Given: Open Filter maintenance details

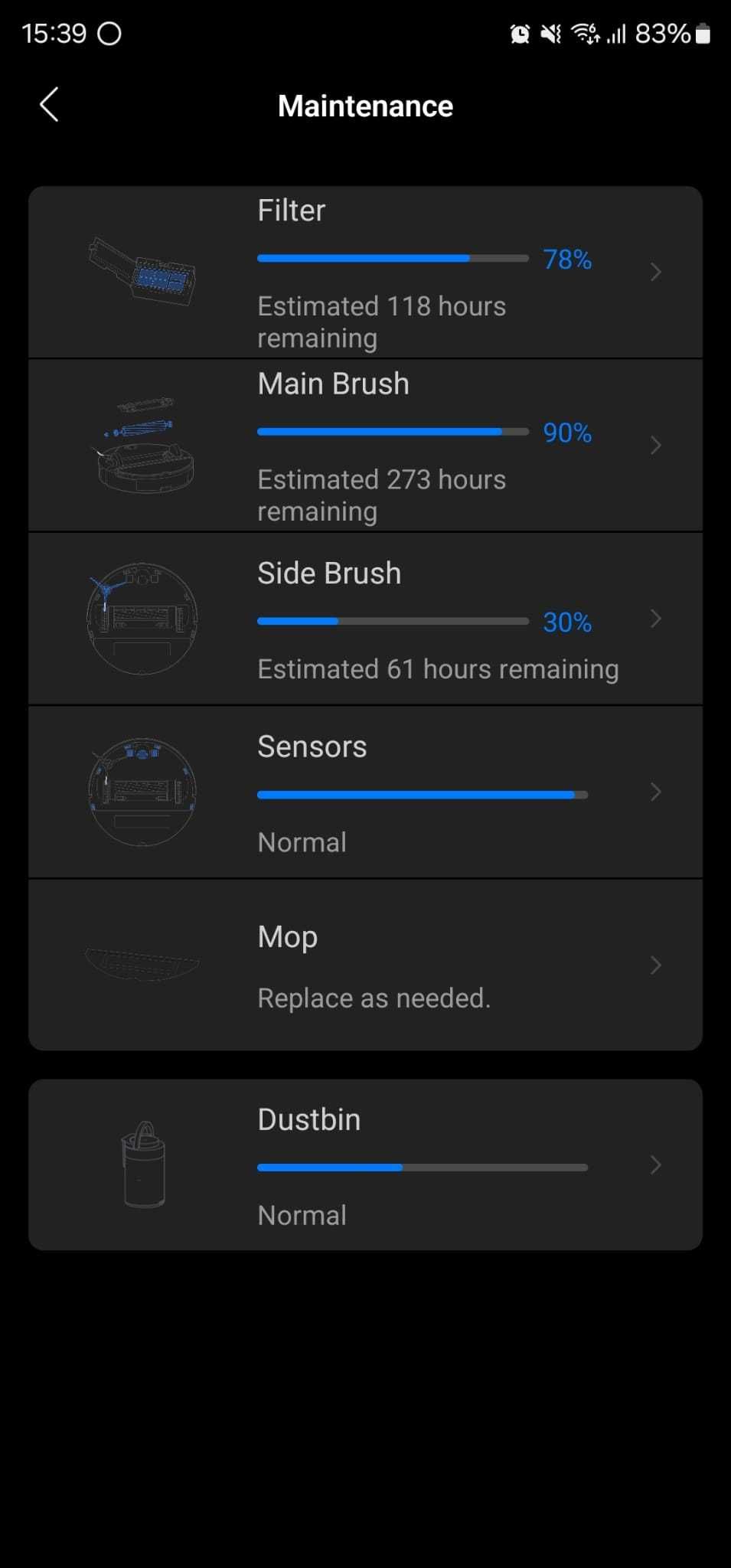Looking at the screenshot, I should click(365, 273).
